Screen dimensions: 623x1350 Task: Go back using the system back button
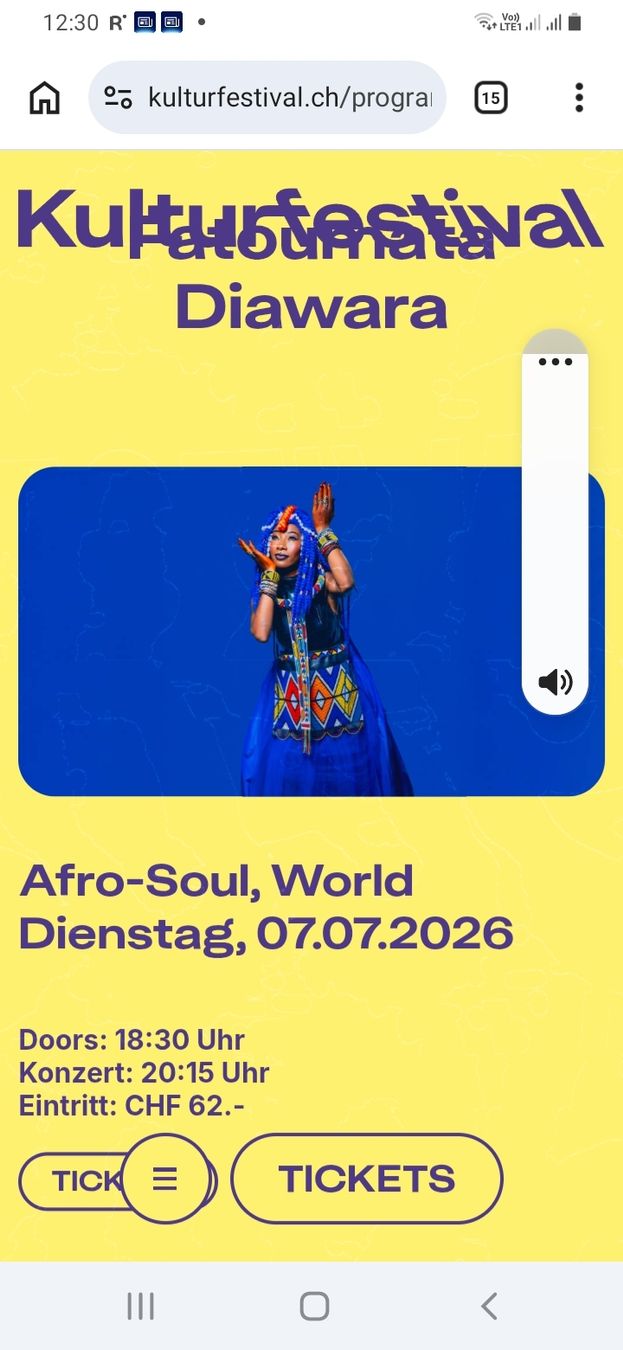[488, 1305]
